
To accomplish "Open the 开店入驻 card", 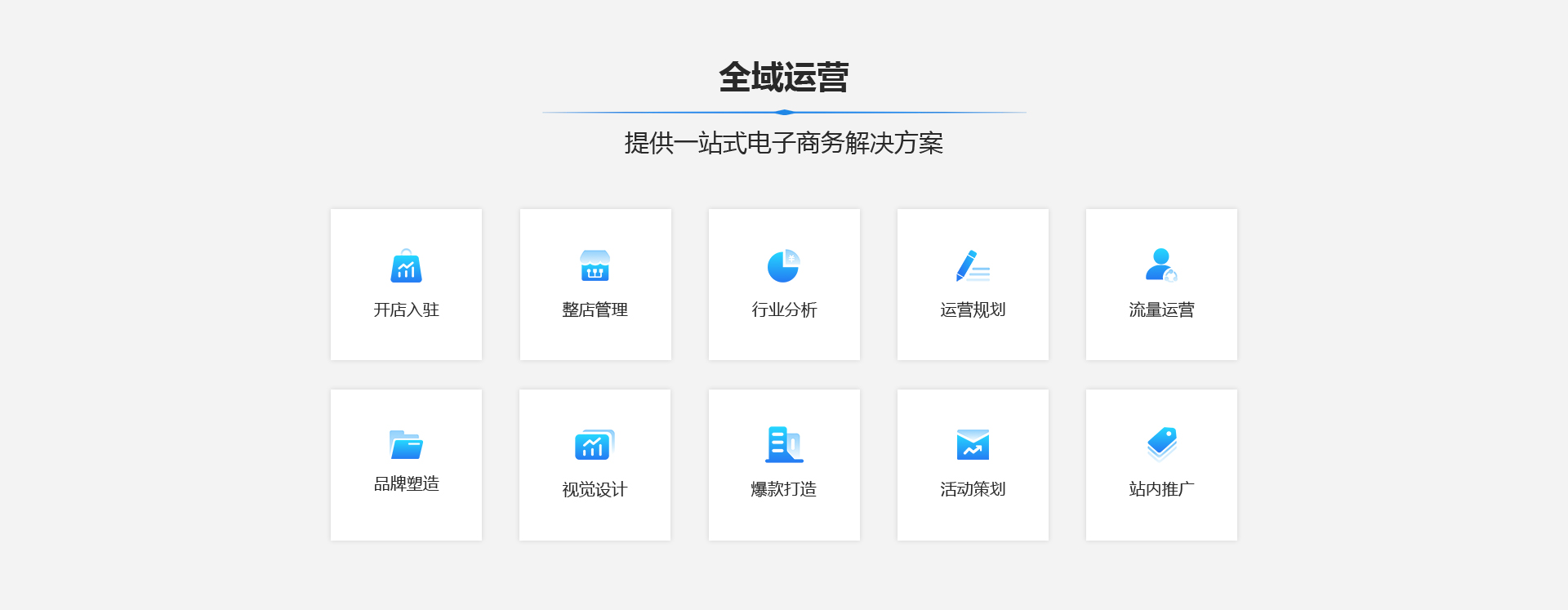I will 406,284.
